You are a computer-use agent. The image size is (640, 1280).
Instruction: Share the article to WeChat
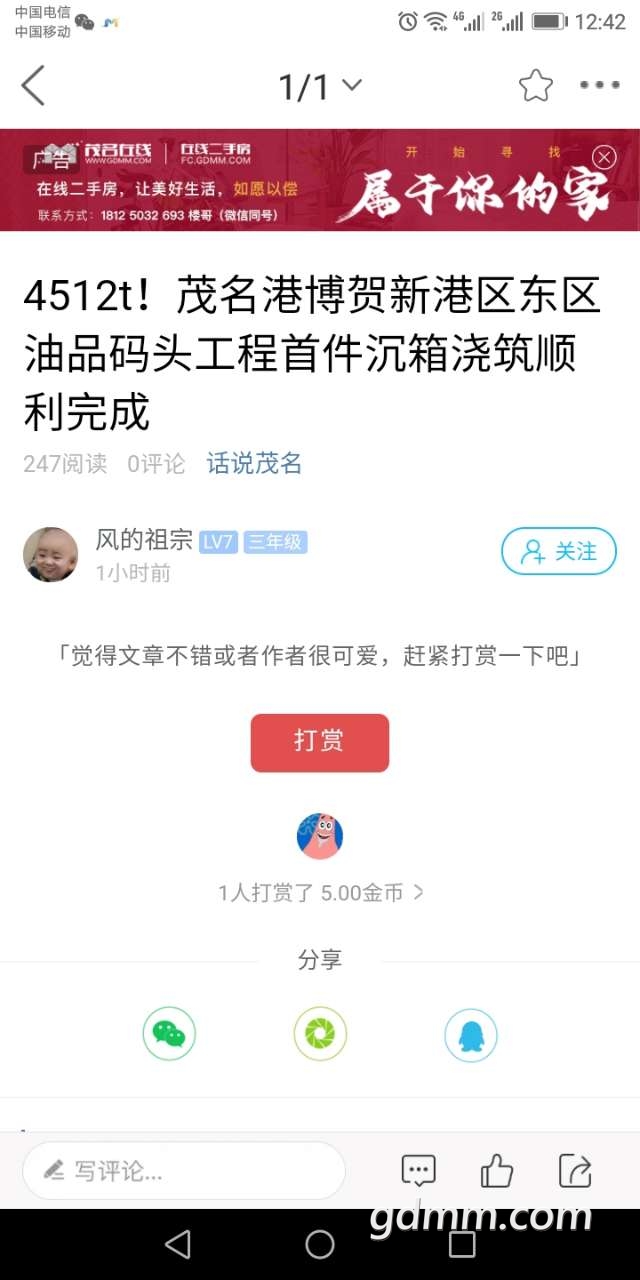click(x=169, y=1034)
